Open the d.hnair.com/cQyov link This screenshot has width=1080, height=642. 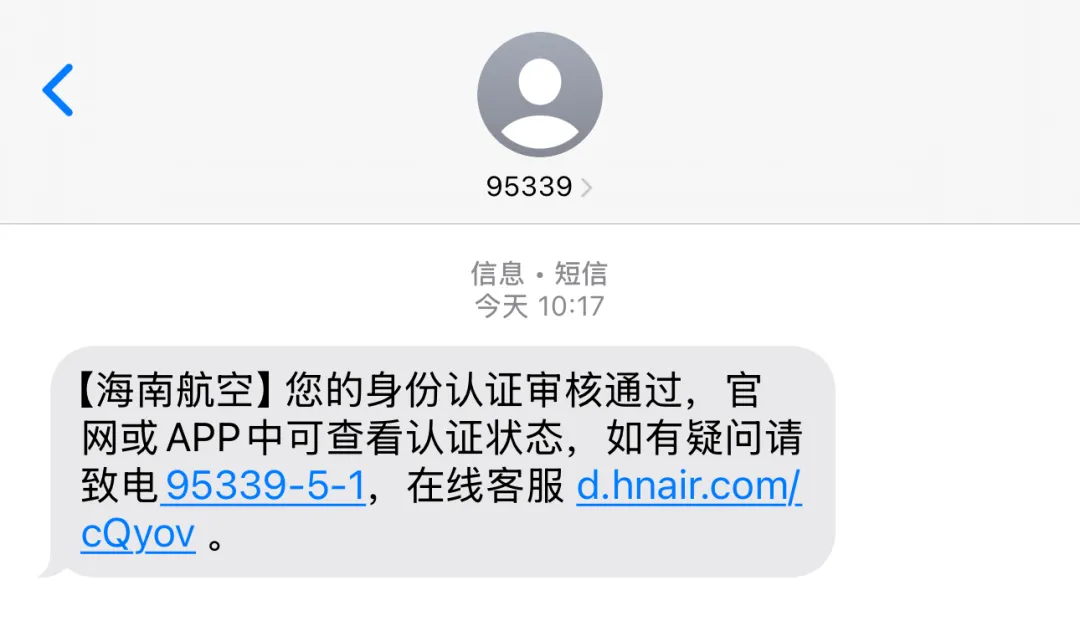tap(689, 486)
